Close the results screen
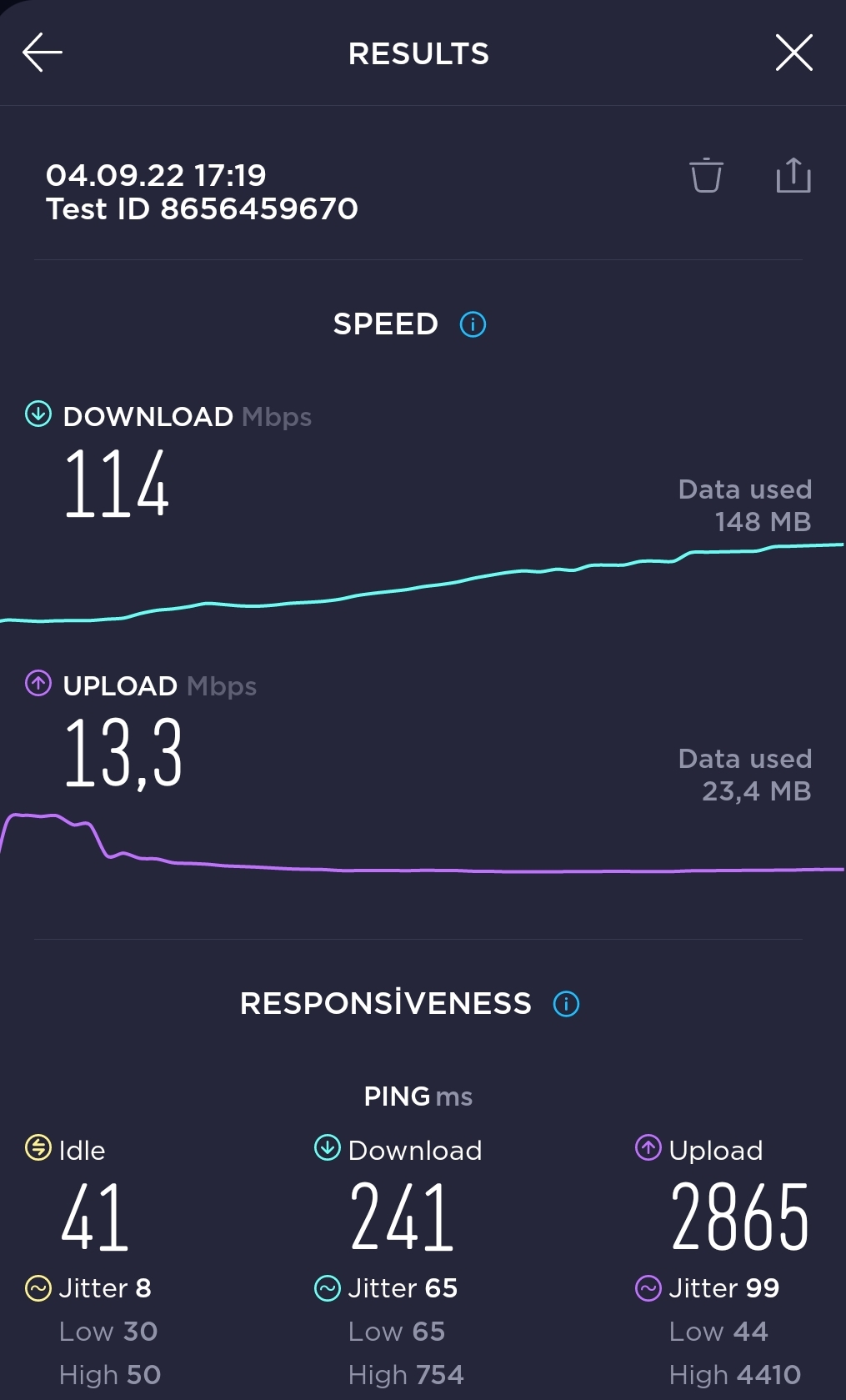Image resolution: width=846 pixels, height=1400 pixels. 793,53
